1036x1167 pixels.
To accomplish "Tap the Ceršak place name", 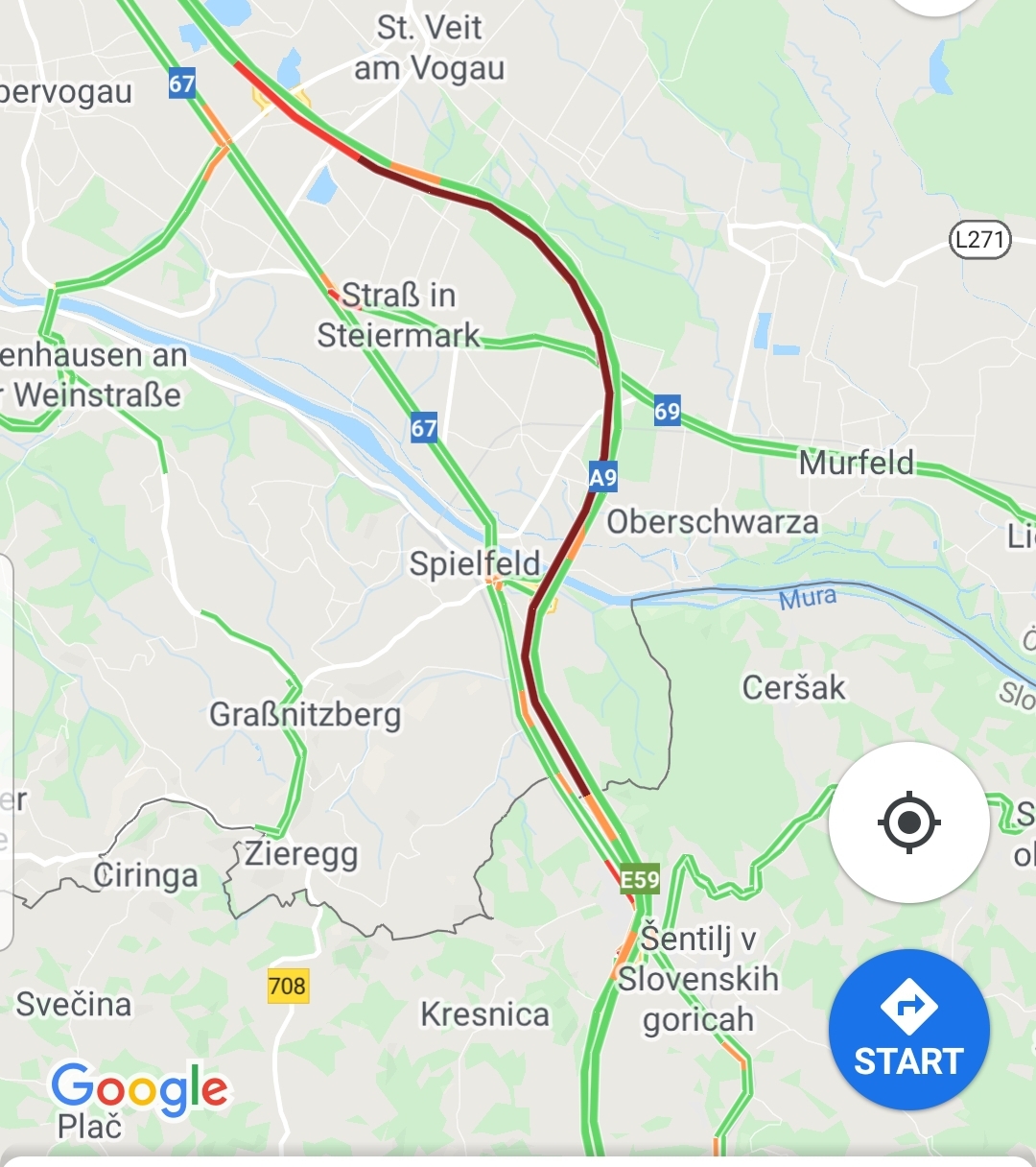I will pyautogui.click(x=794, y=688).
